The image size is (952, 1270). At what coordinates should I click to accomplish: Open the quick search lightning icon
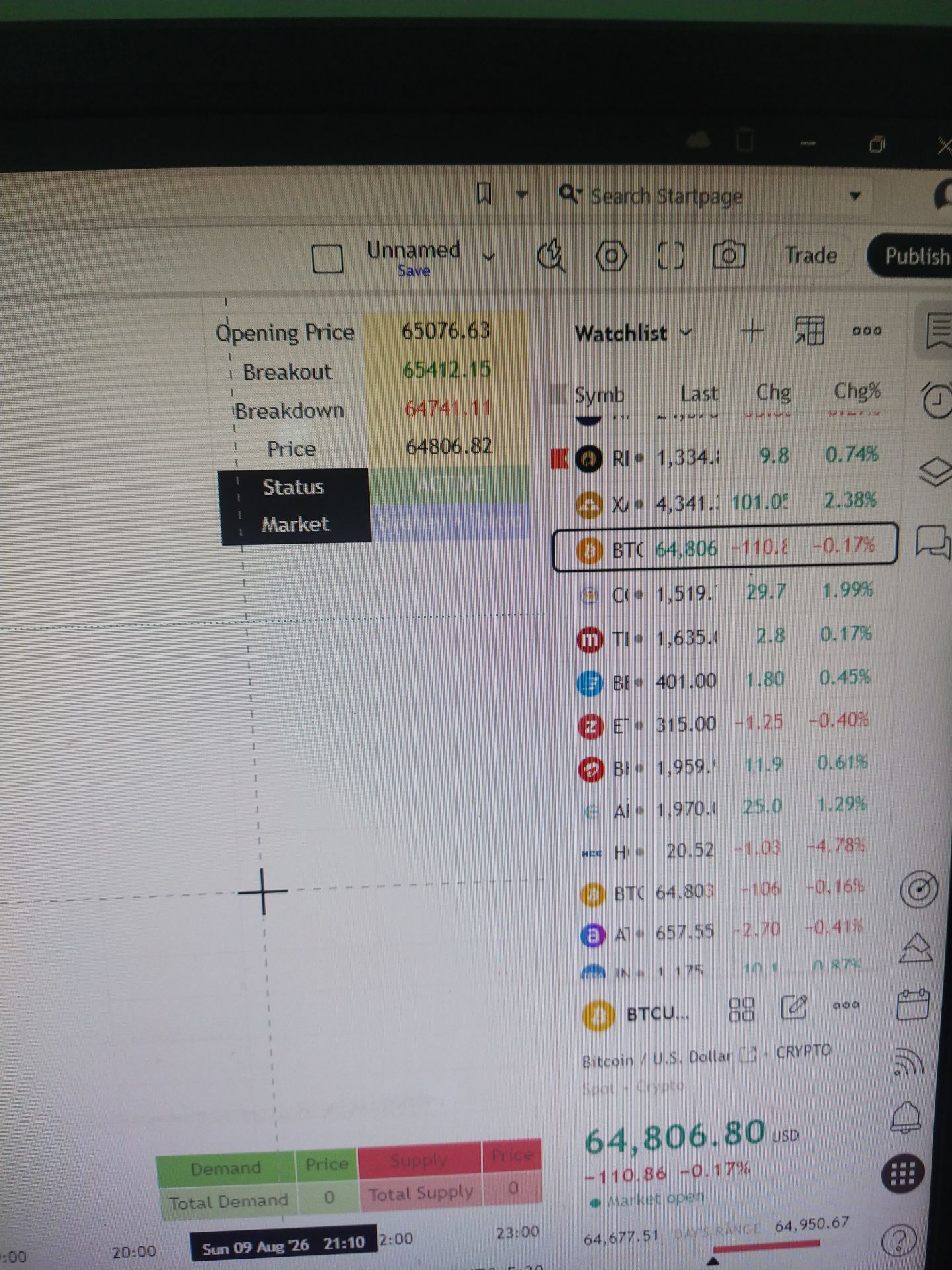[x=551, y=255]
